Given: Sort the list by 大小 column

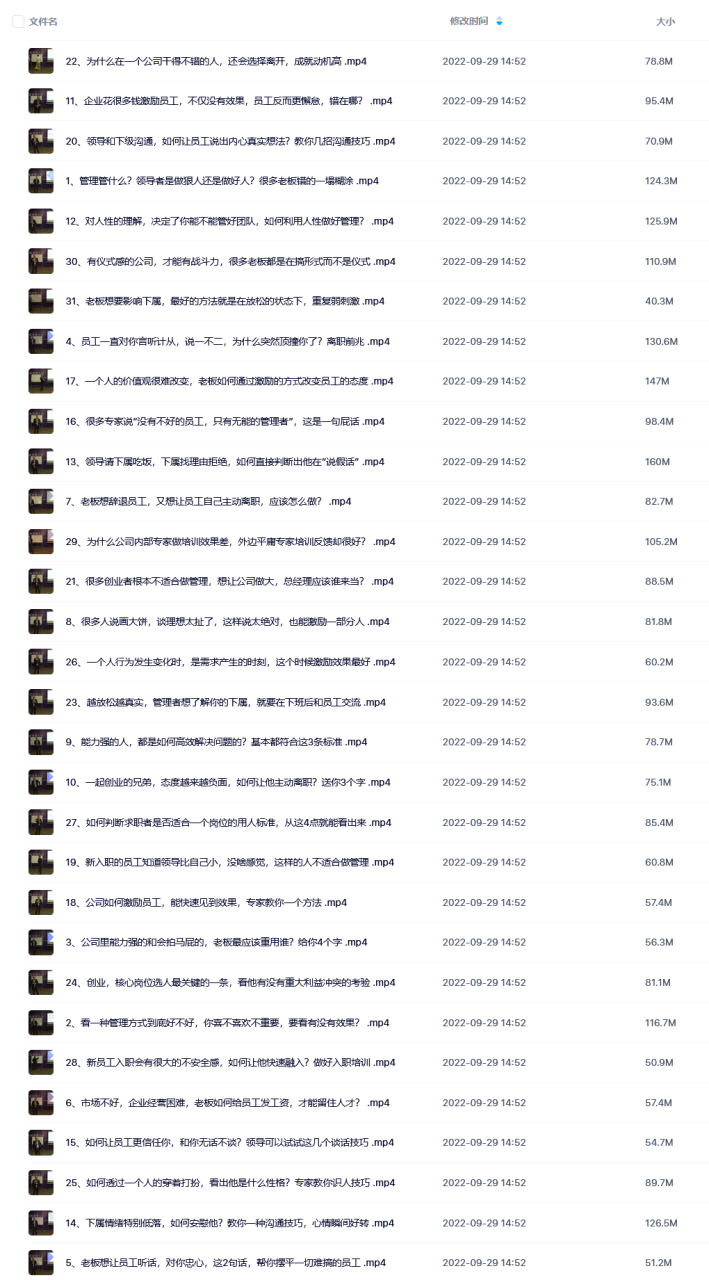Looking at the screenshot, I should (x=665, y=21).
